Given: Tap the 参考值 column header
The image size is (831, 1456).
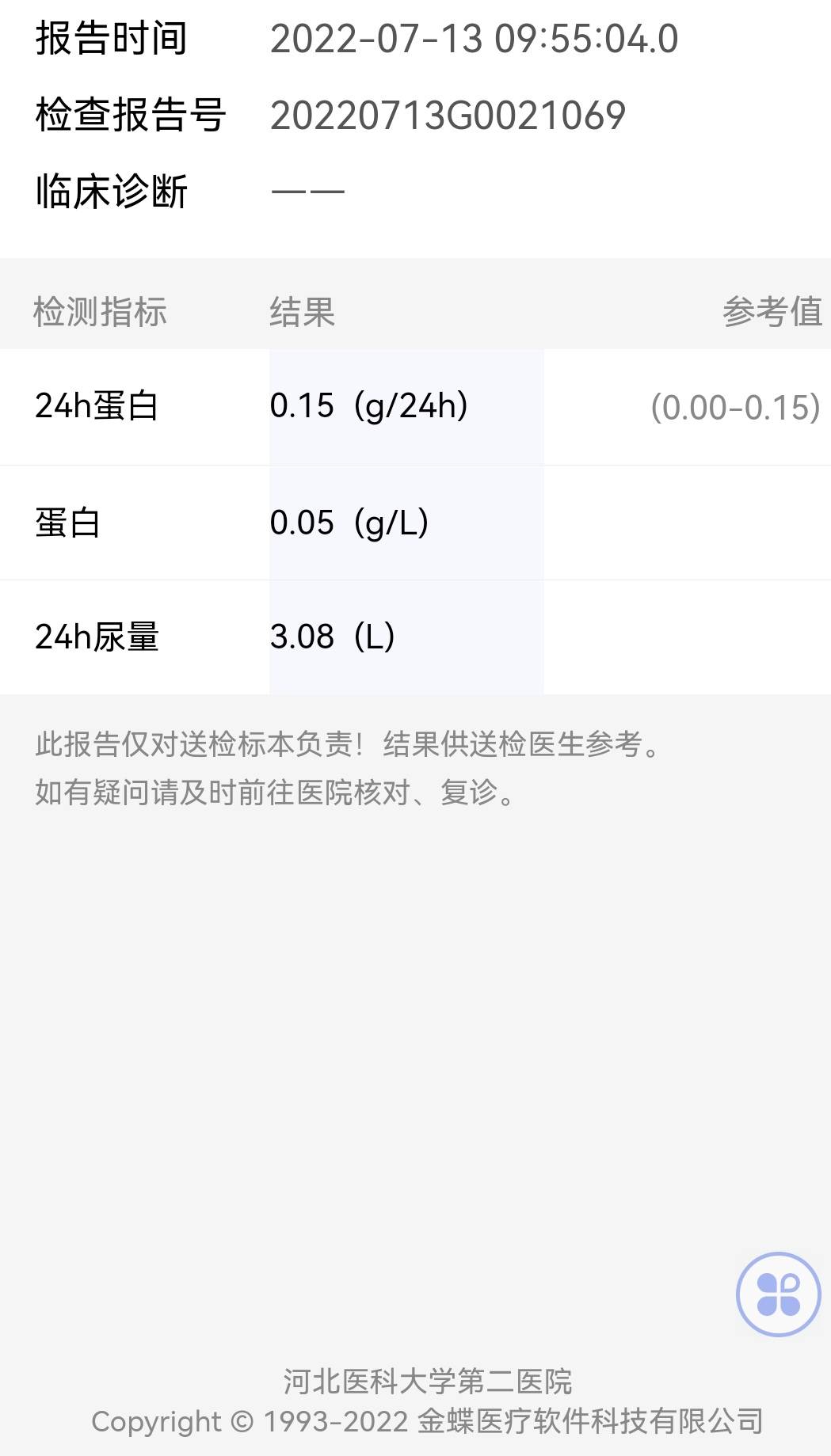Looking at the screenshot, I should tap(772, 310).
